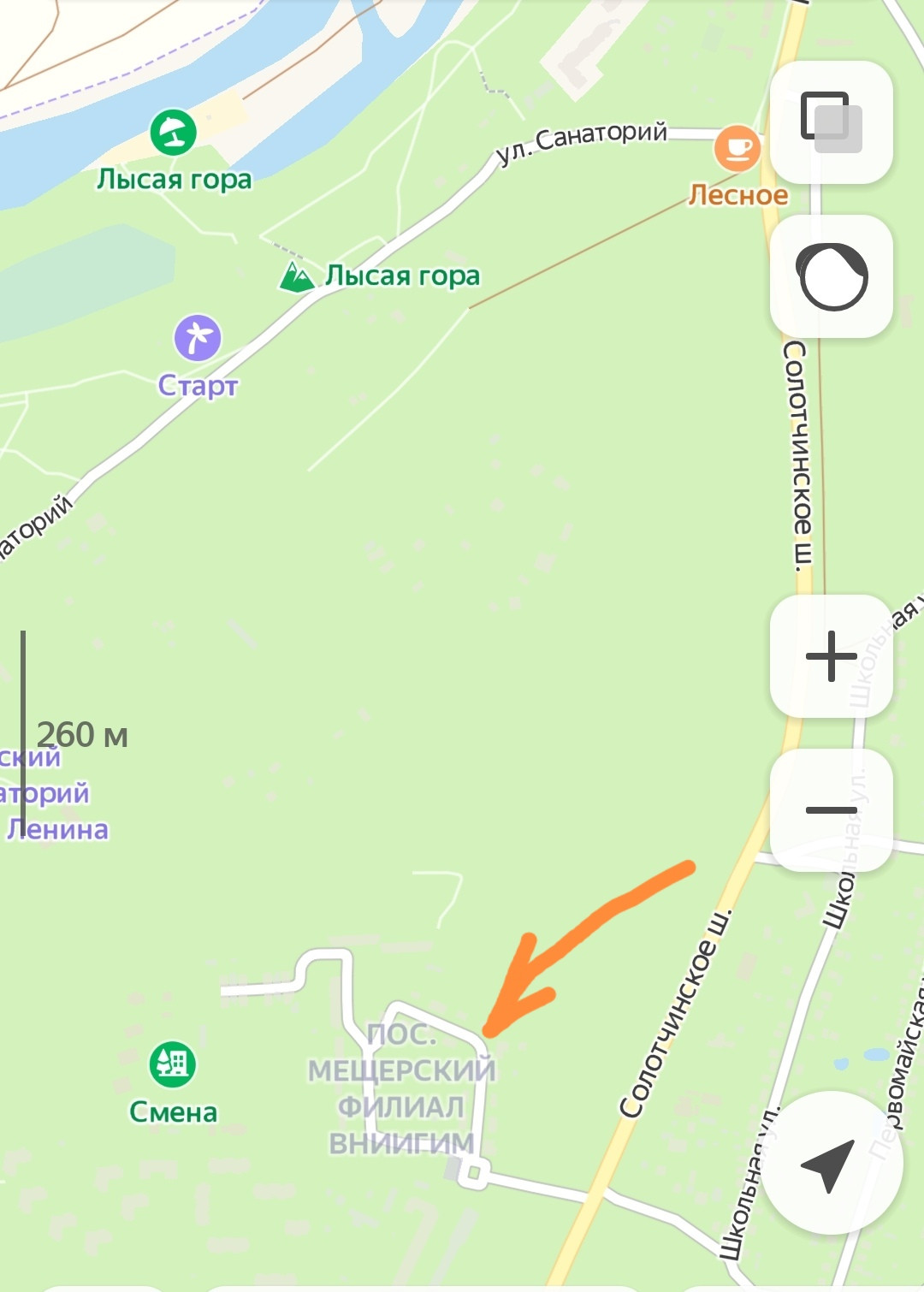
Task: Open the map layers button
Action: click(831, 121)
